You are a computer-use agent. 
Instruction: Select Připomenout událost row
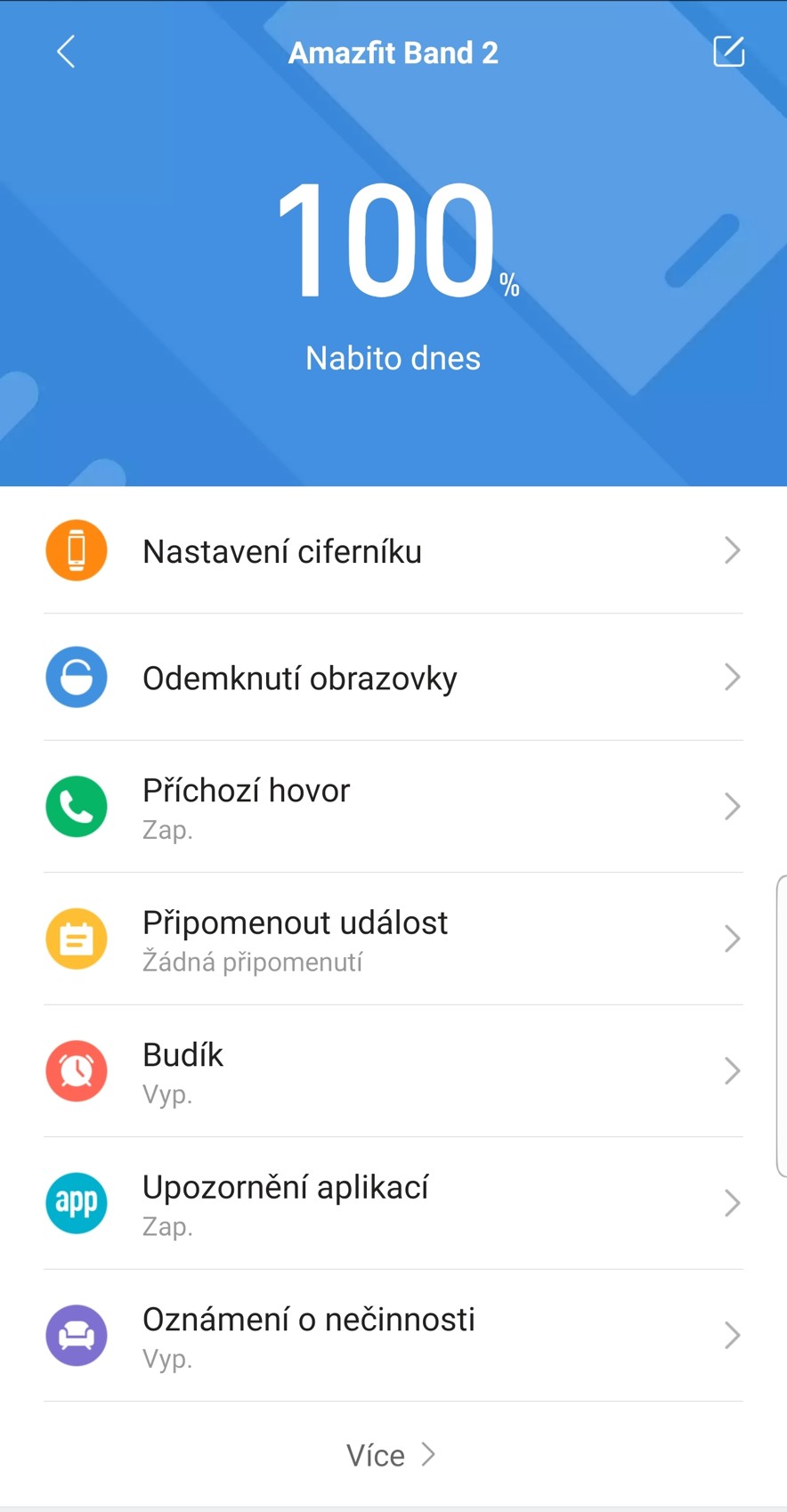[x=393, y=939]
